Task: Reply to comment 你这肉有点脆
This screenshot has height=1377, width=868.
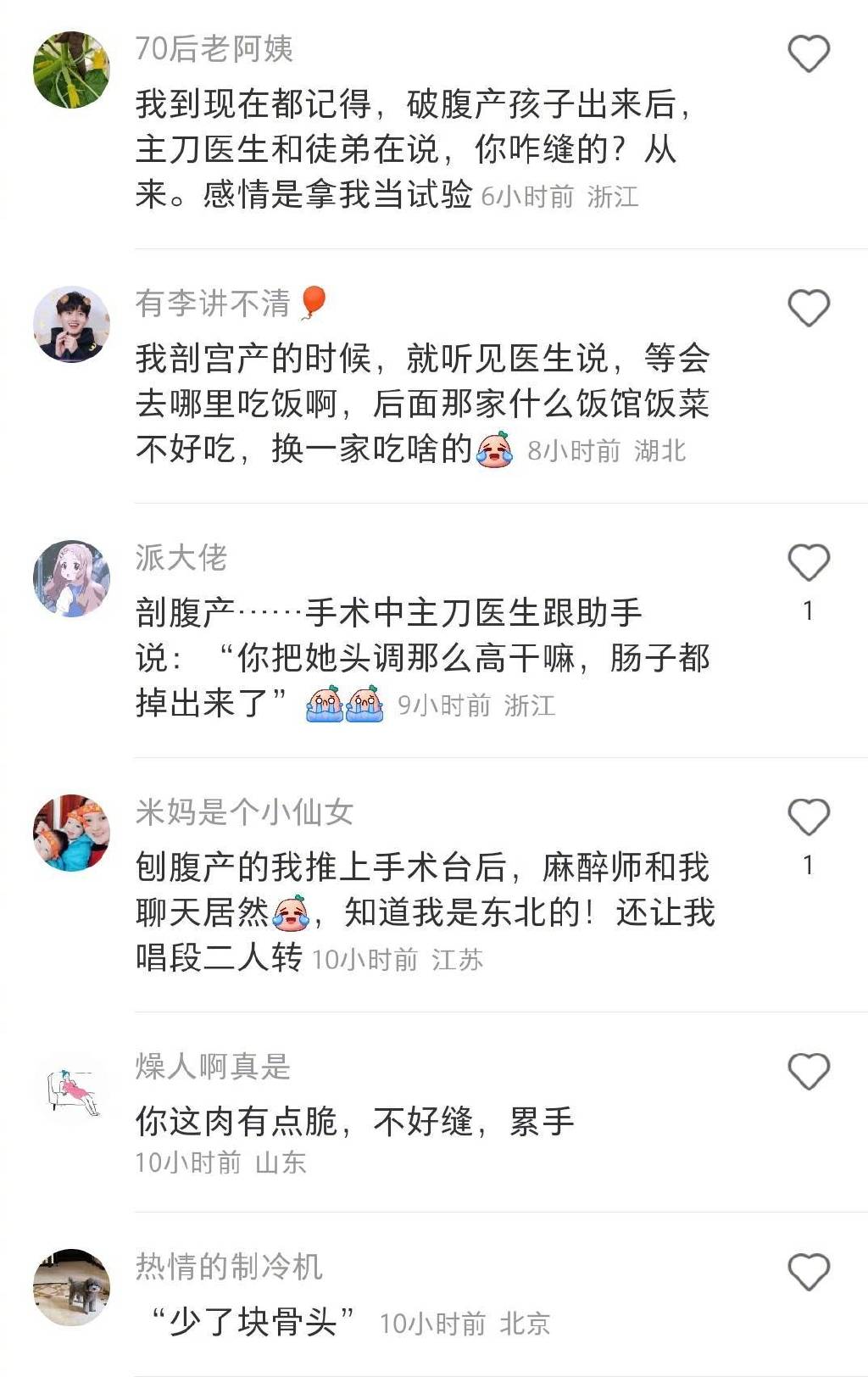Action: pos(354,1121)
